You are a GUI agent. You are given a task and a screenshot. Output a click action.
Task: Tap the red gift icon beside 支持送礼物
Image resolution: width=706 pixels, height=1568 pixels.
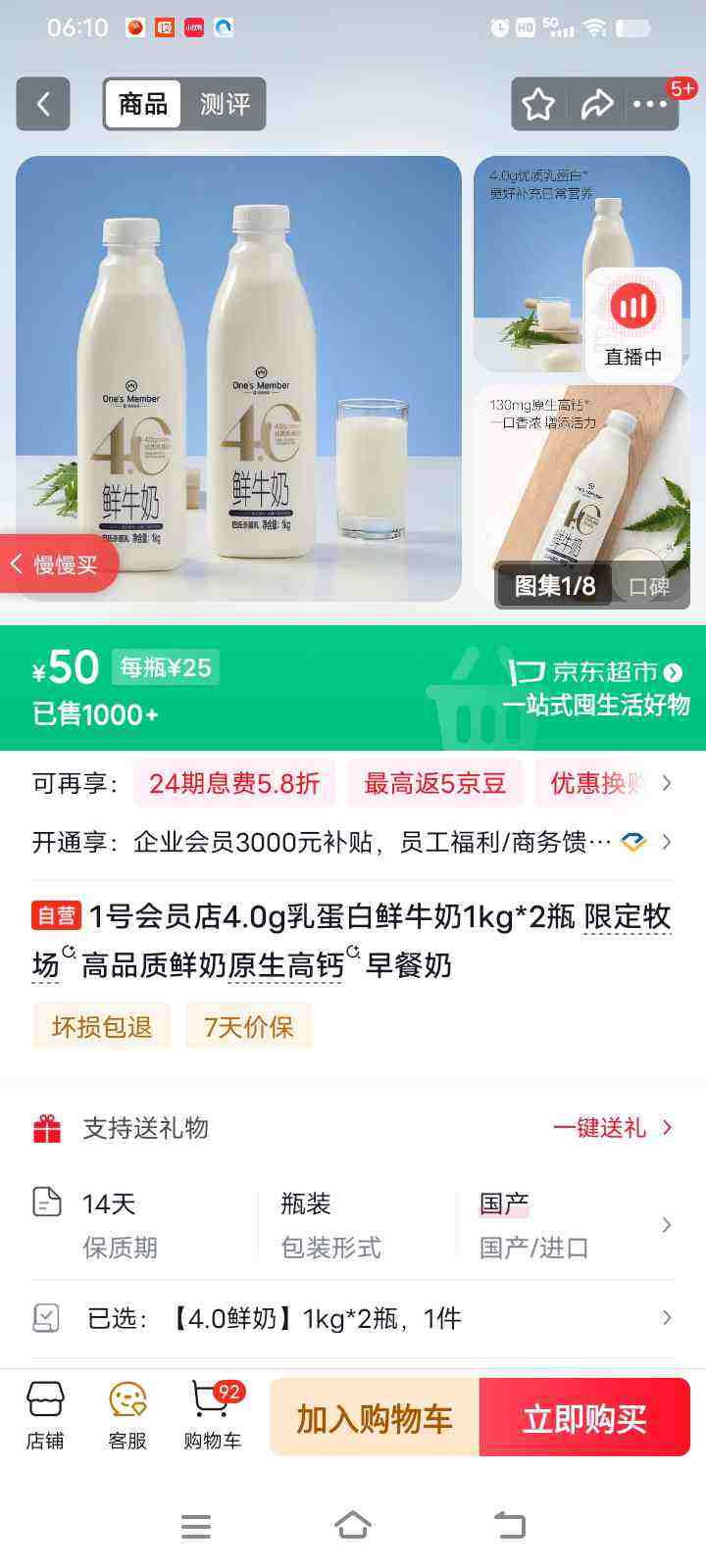click(46, 1127)
